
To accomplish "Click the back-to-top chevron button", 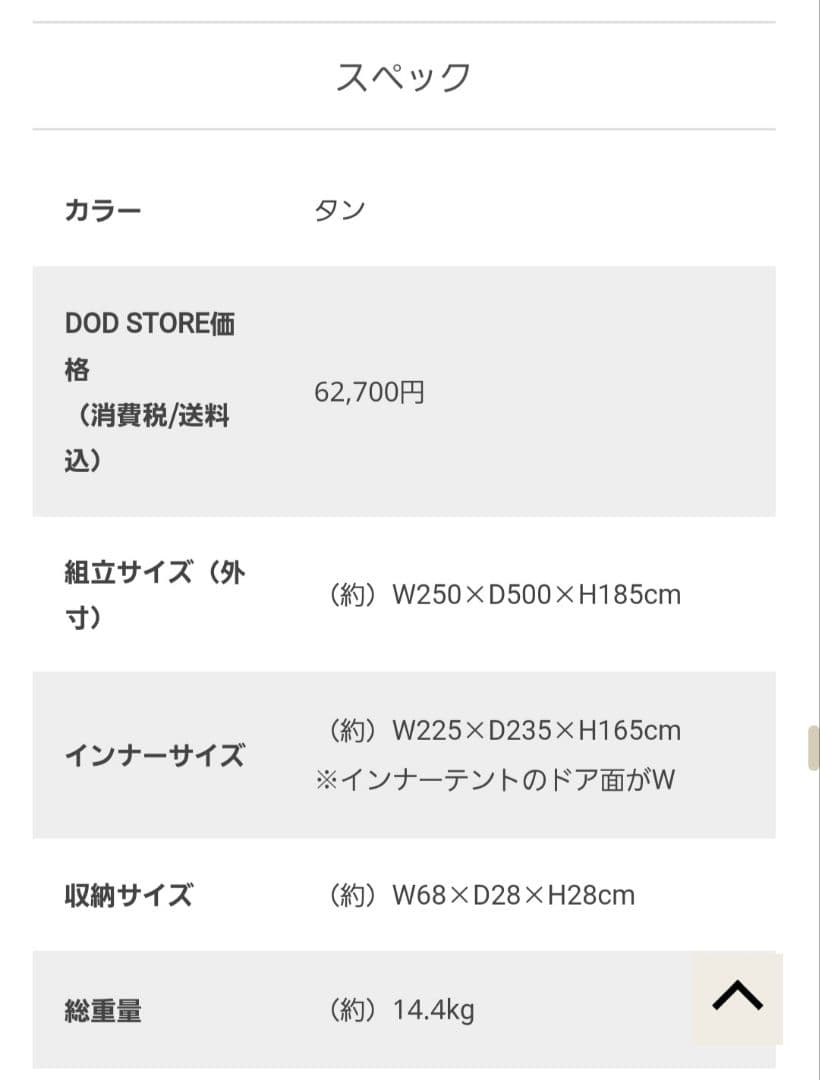I will pyautogui.click(x=737, y=998).
